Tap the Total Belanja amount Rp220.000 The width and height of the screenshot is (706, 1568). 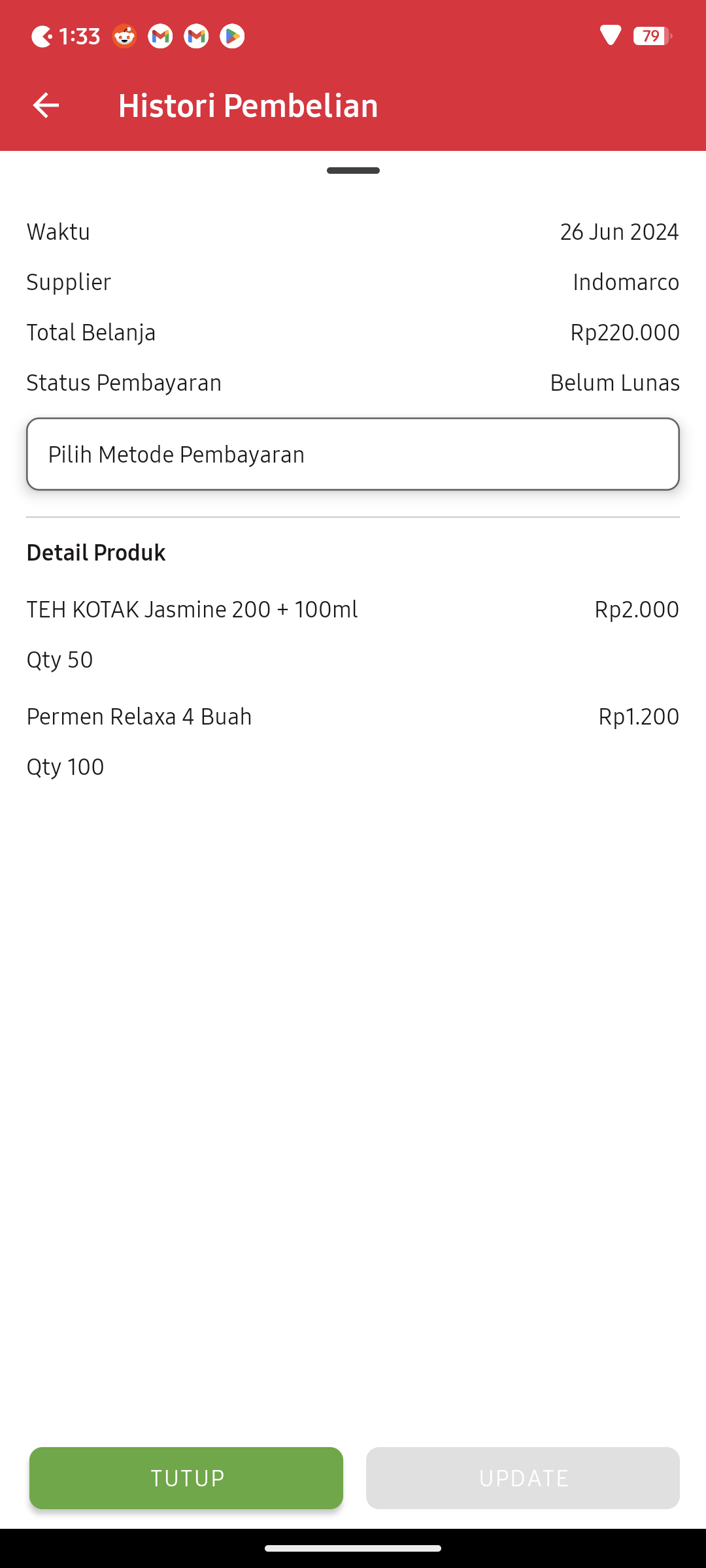[x=623, y=332]
